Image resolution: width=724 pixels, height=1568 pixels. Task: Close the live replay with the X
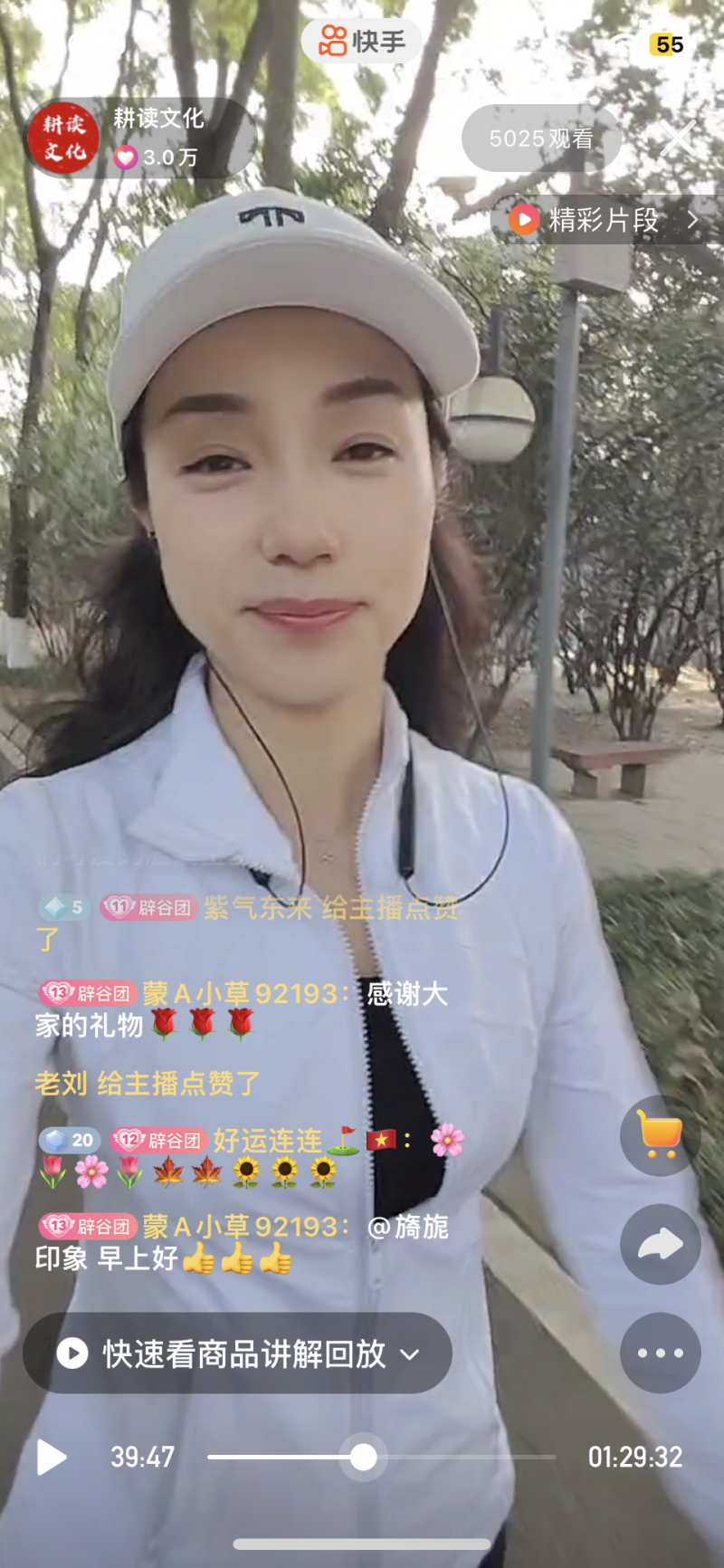coord(678,139)
